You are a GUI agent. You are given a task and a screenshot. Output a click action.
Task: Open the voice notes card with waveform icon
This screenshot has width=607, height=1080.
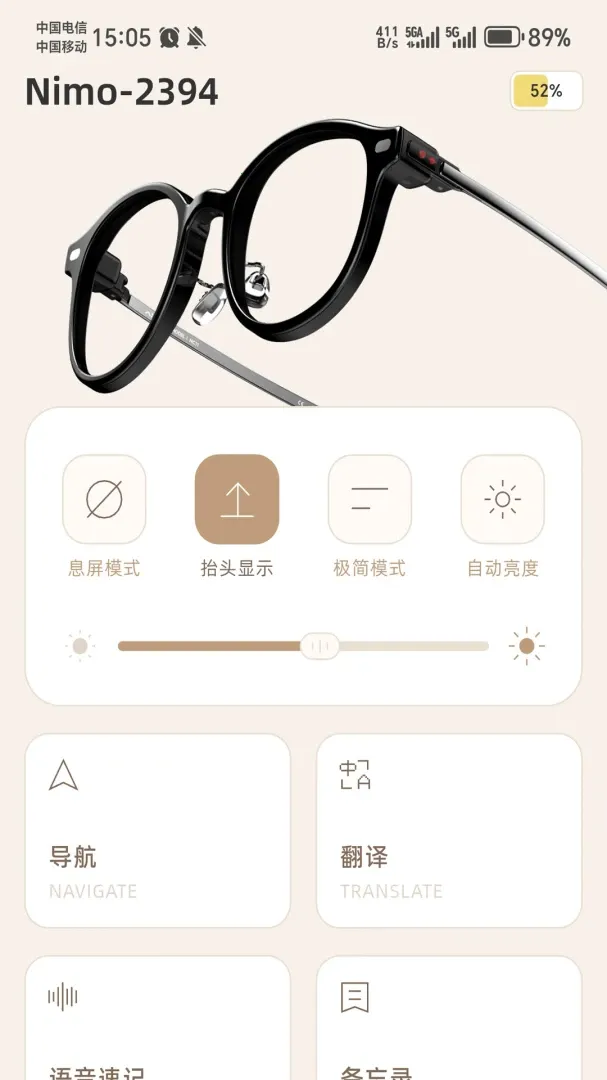tap(158, 1018)
